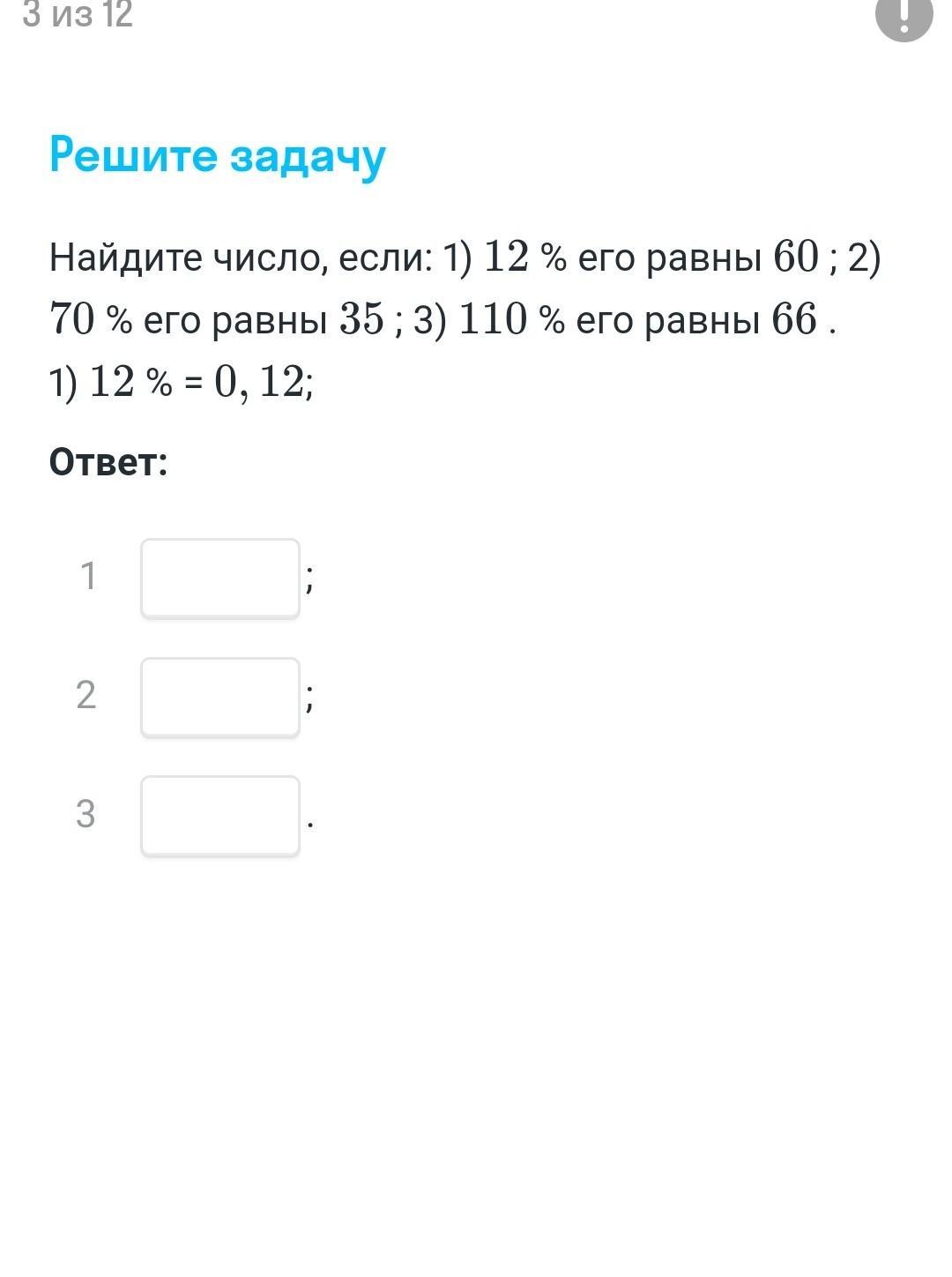Tap the exclamation report icon
Screen dimensions: 952x1277
904,15
